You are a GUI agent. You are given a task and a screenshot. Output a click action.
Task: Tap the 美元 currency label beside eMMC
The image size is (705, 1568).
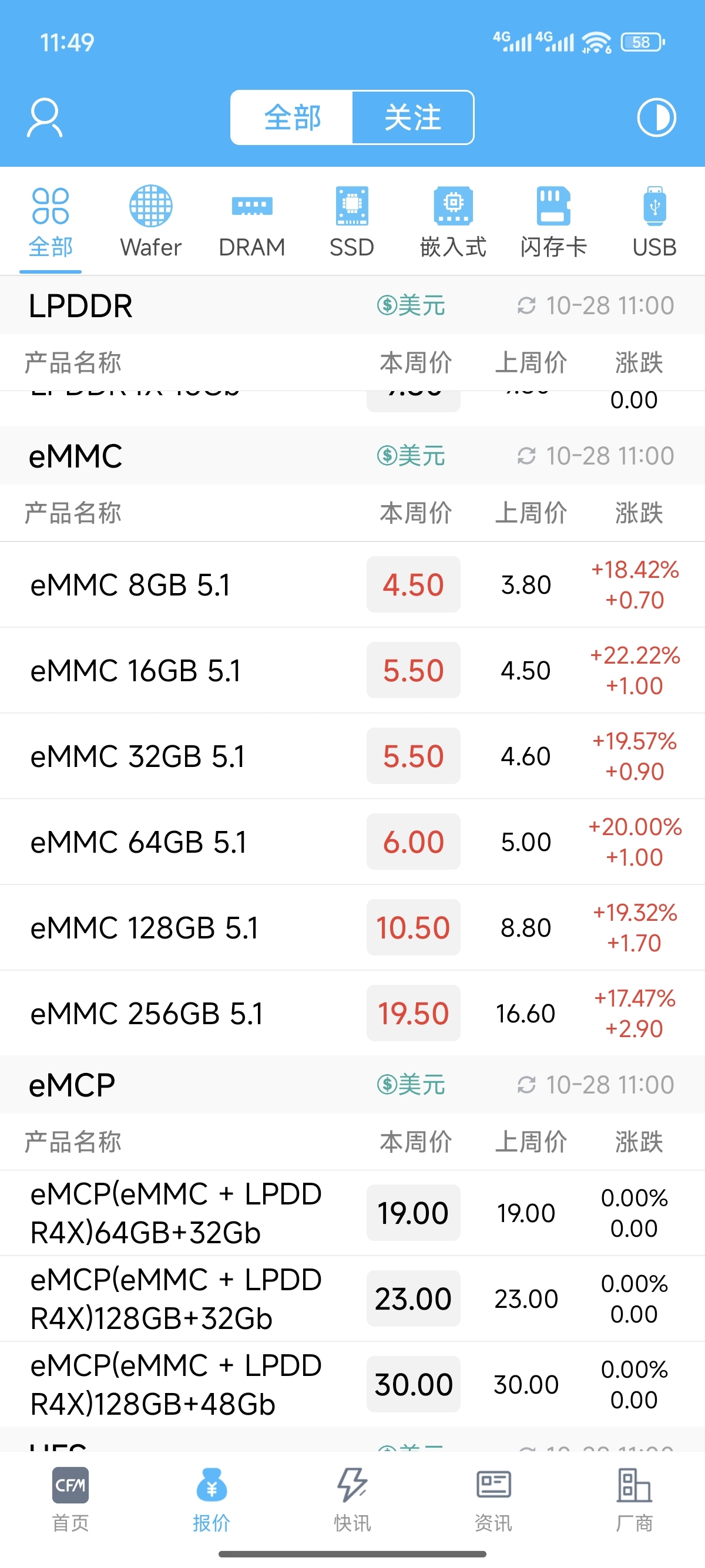412,456
